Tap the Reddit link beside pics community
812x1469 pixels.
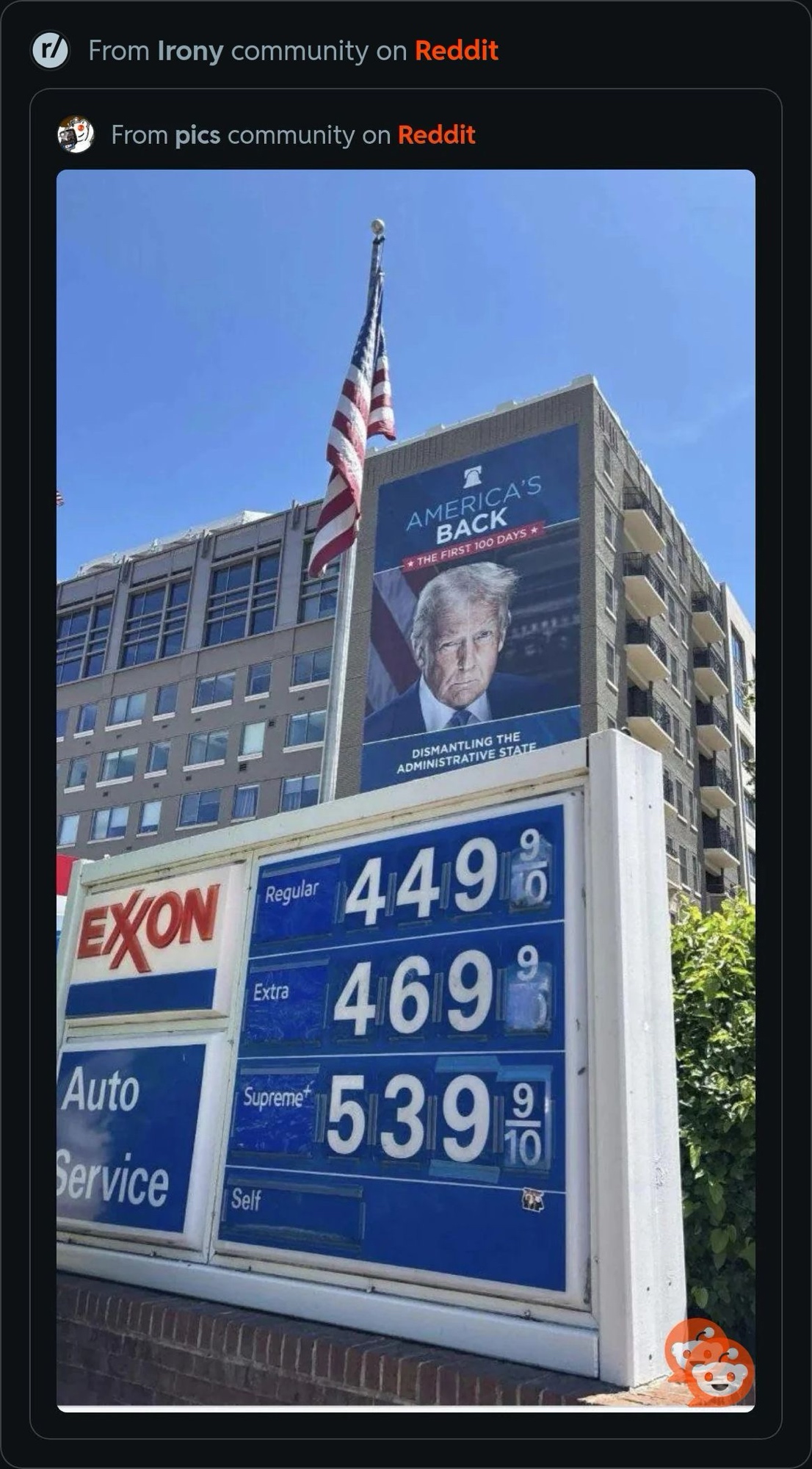pyautogui.click(x=436, y=135)
